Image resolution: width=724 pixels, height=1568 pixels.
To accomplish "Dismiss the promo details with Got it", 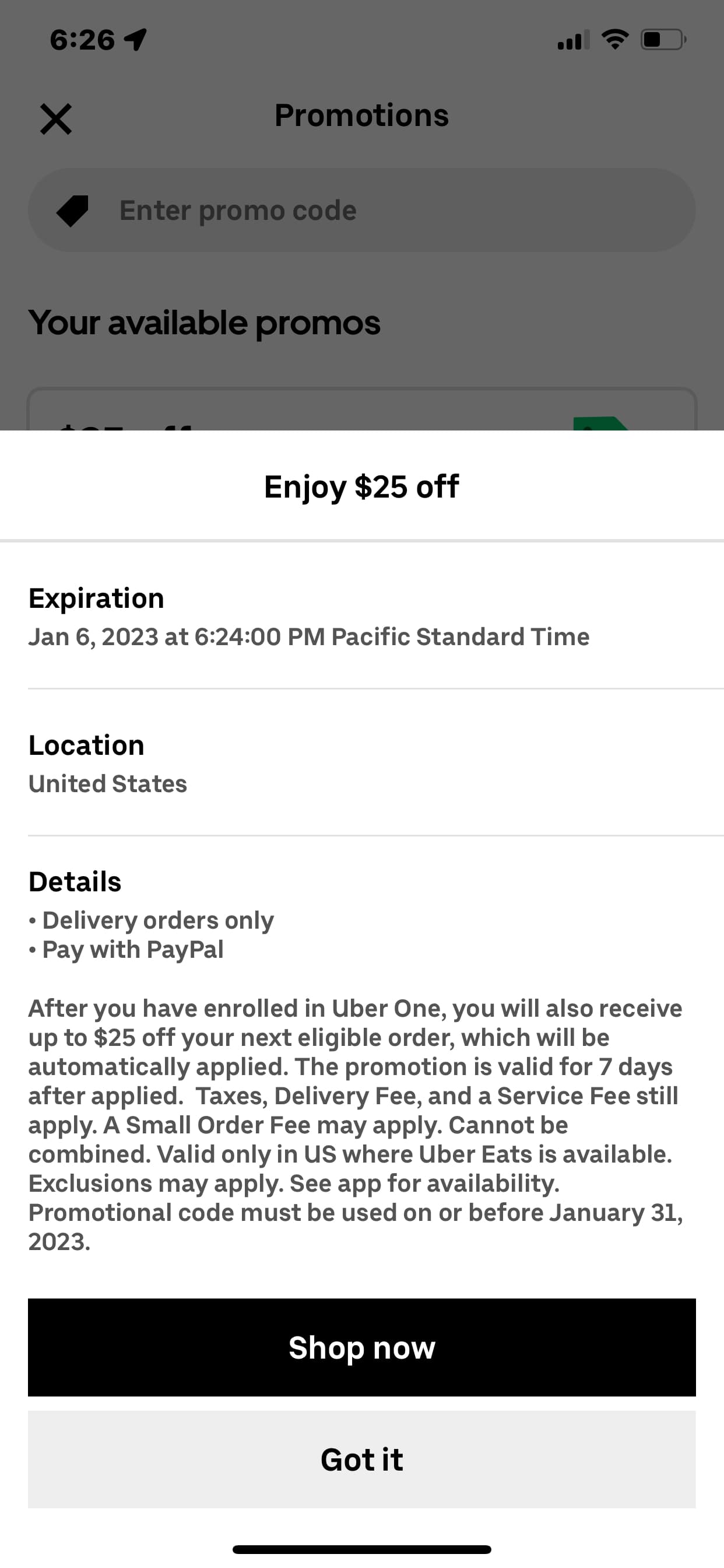I will 361,1458.
